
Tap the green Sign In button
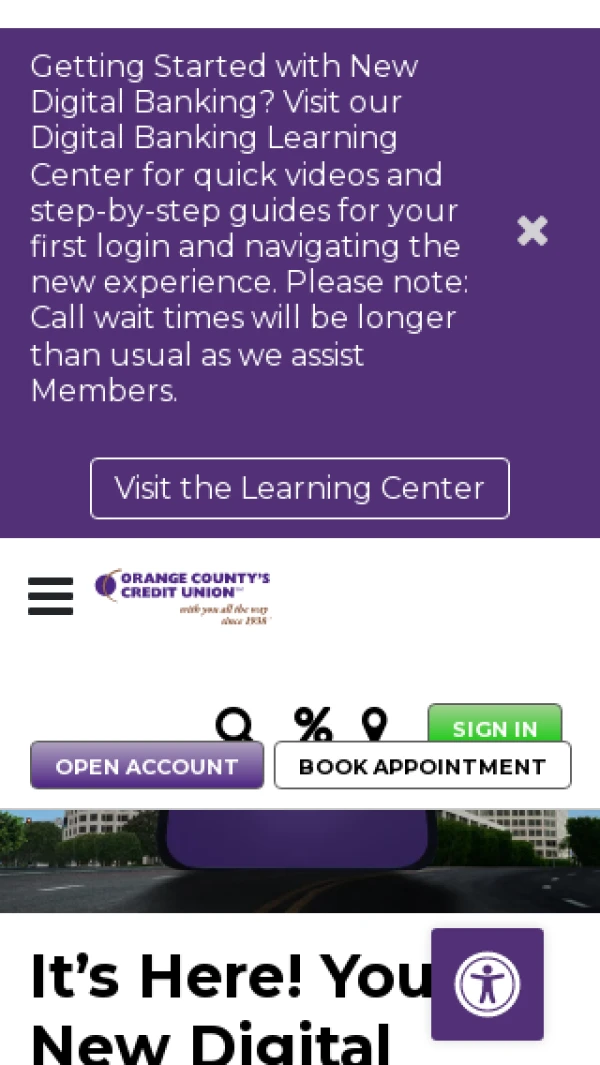tap(494, 722)
